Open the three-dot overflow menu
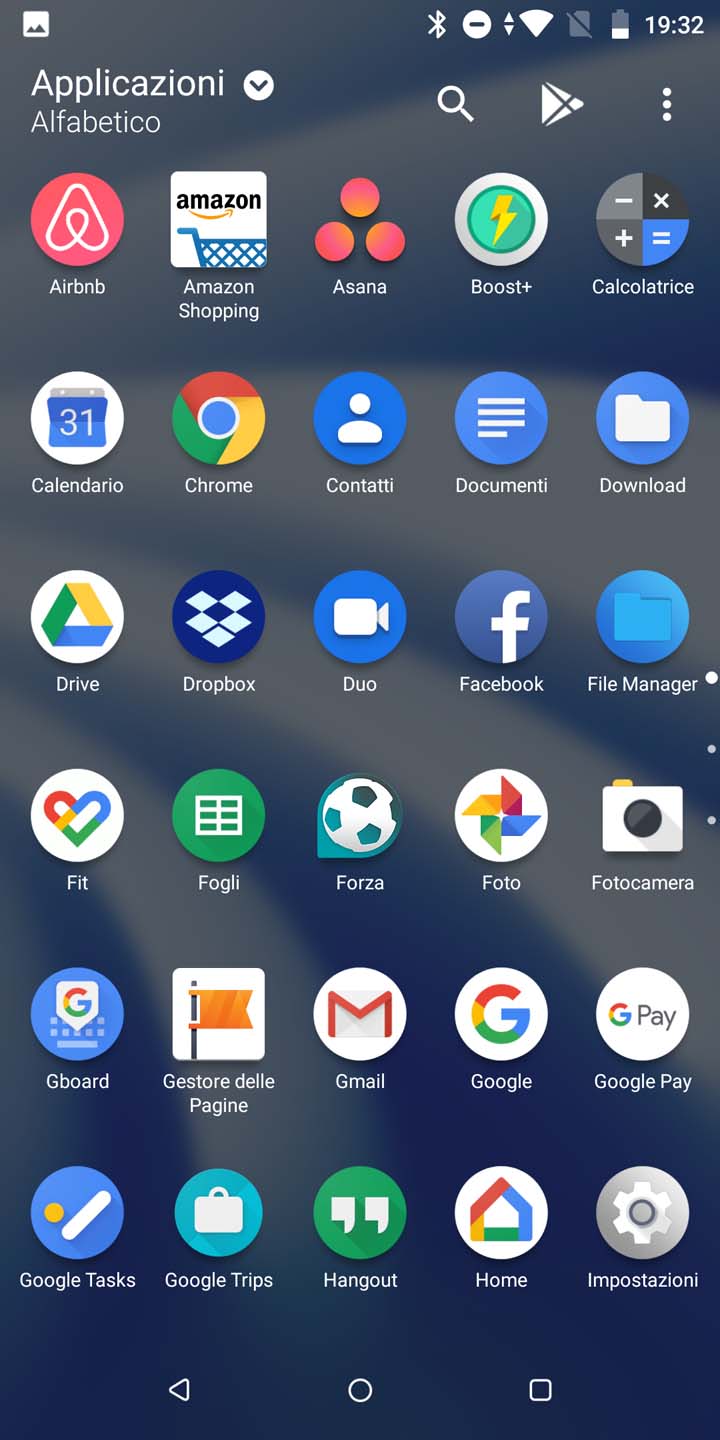 click(667, 104)
